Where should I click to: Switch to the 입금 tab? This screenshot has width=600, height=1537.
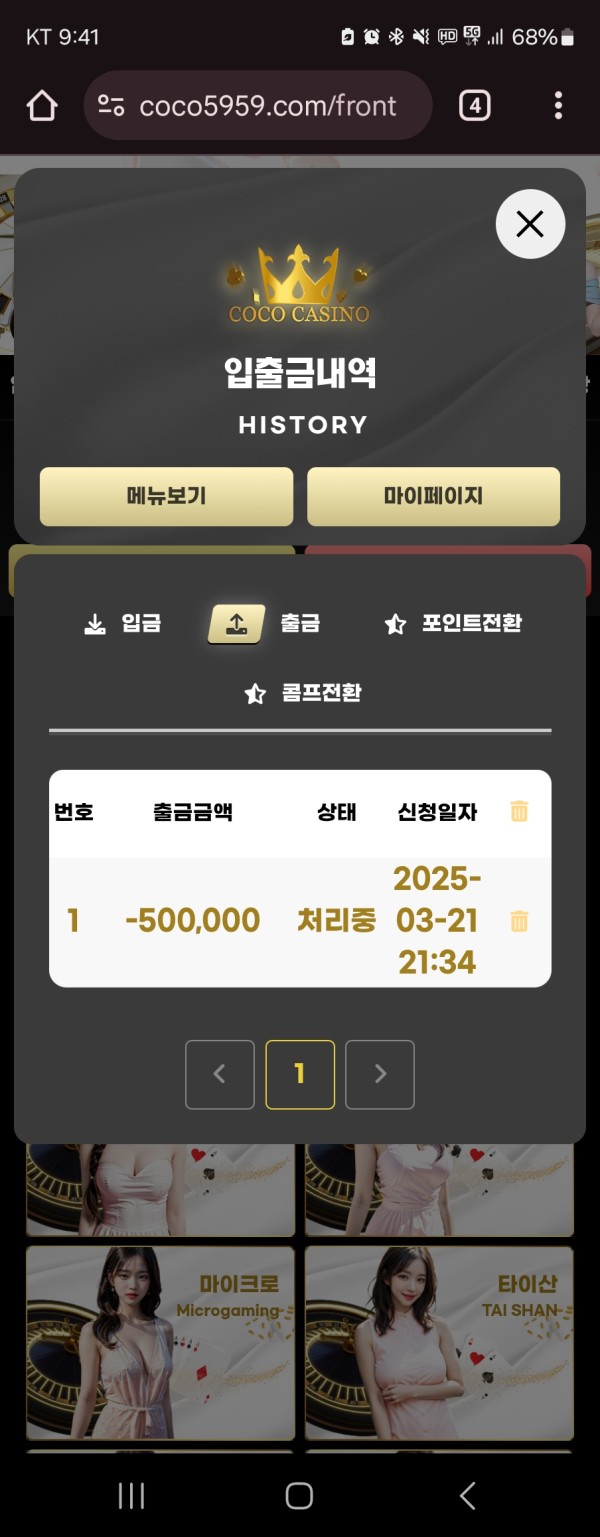click(x=122, y=624)
